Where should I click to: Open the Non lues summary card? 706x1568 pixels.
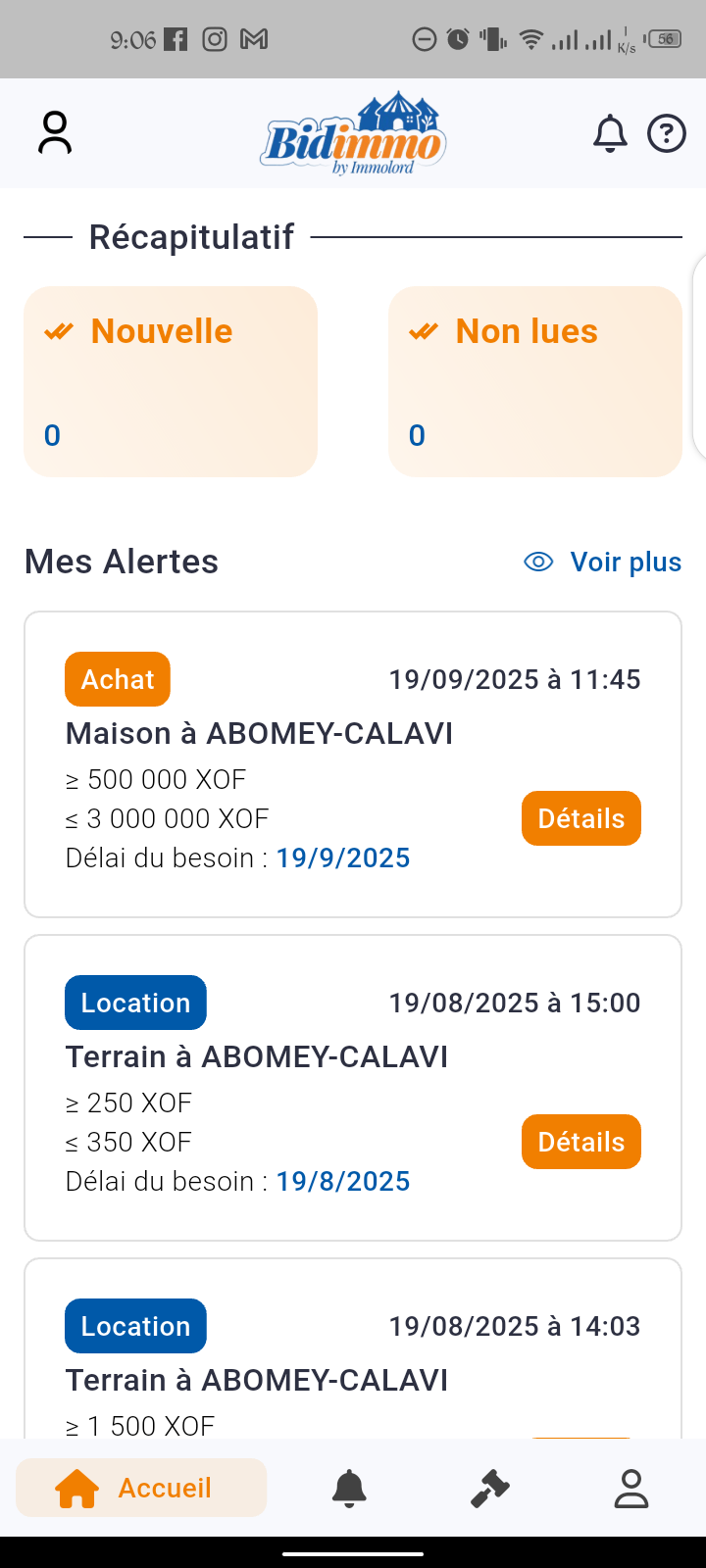535,381
